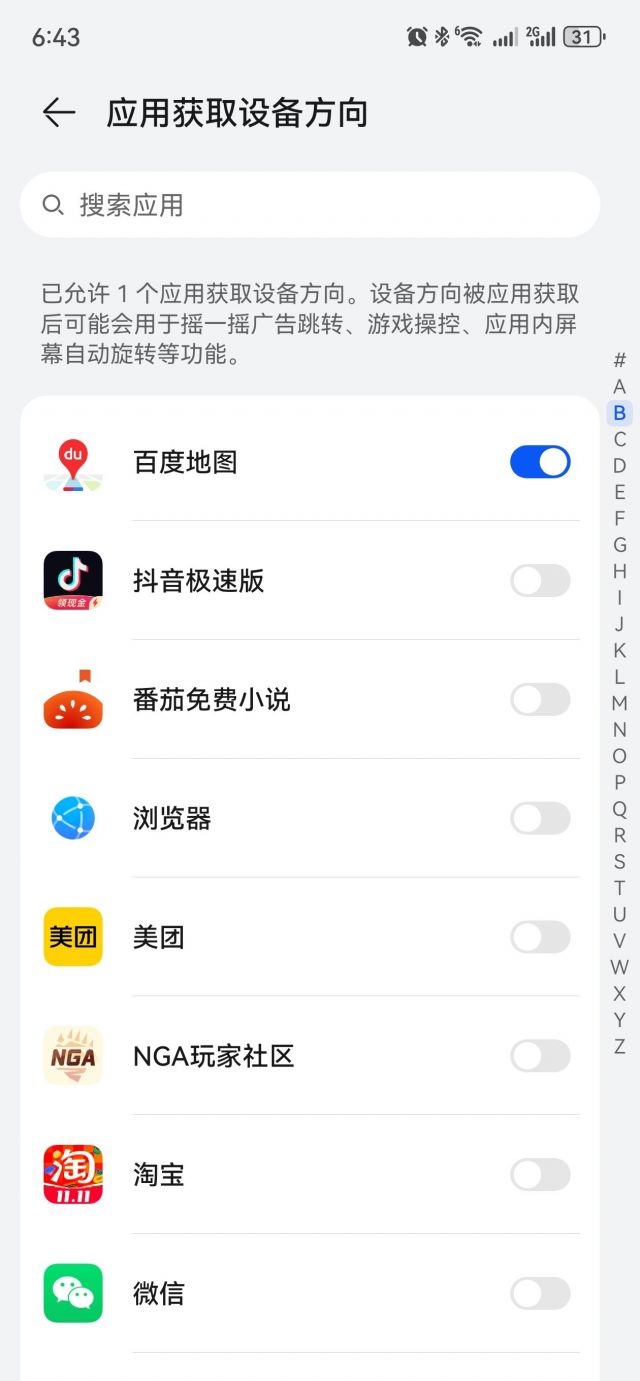Select # in the alphabet index
The width and height of the screenshot is (640, 1381).
(x=620, y=360)
